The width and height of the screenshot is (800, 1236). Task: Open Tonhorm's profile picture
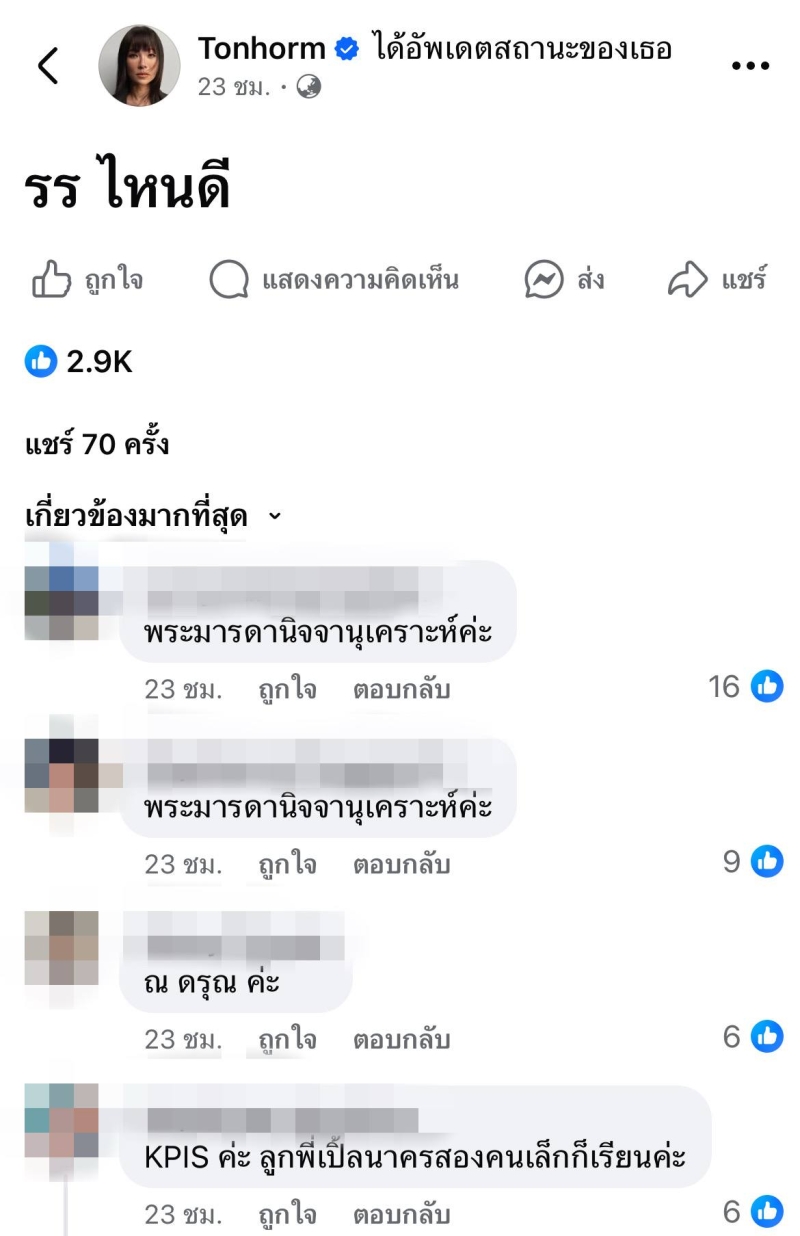tap(139, 66)
